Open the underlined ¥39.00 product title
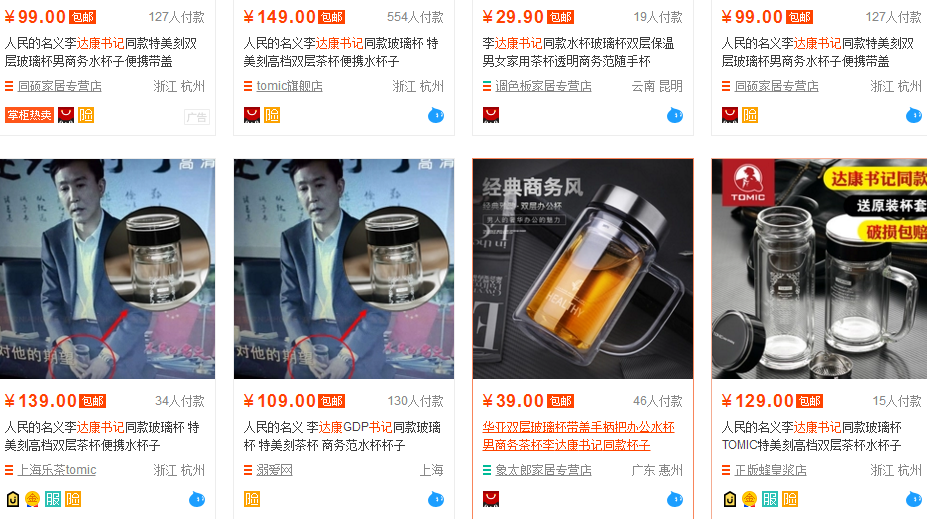 578,435
